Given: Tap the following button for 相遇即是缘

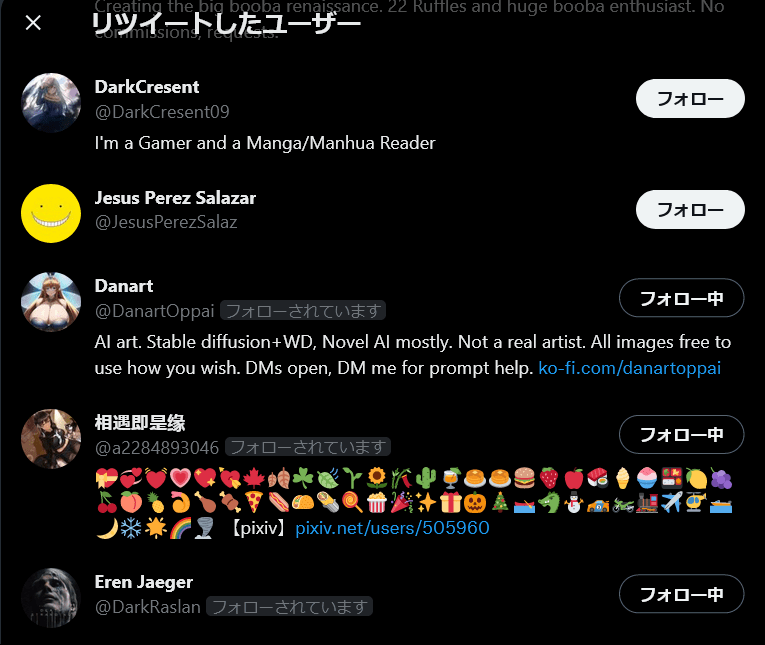Looking at the screenshot, I should [x=682, y=434].
